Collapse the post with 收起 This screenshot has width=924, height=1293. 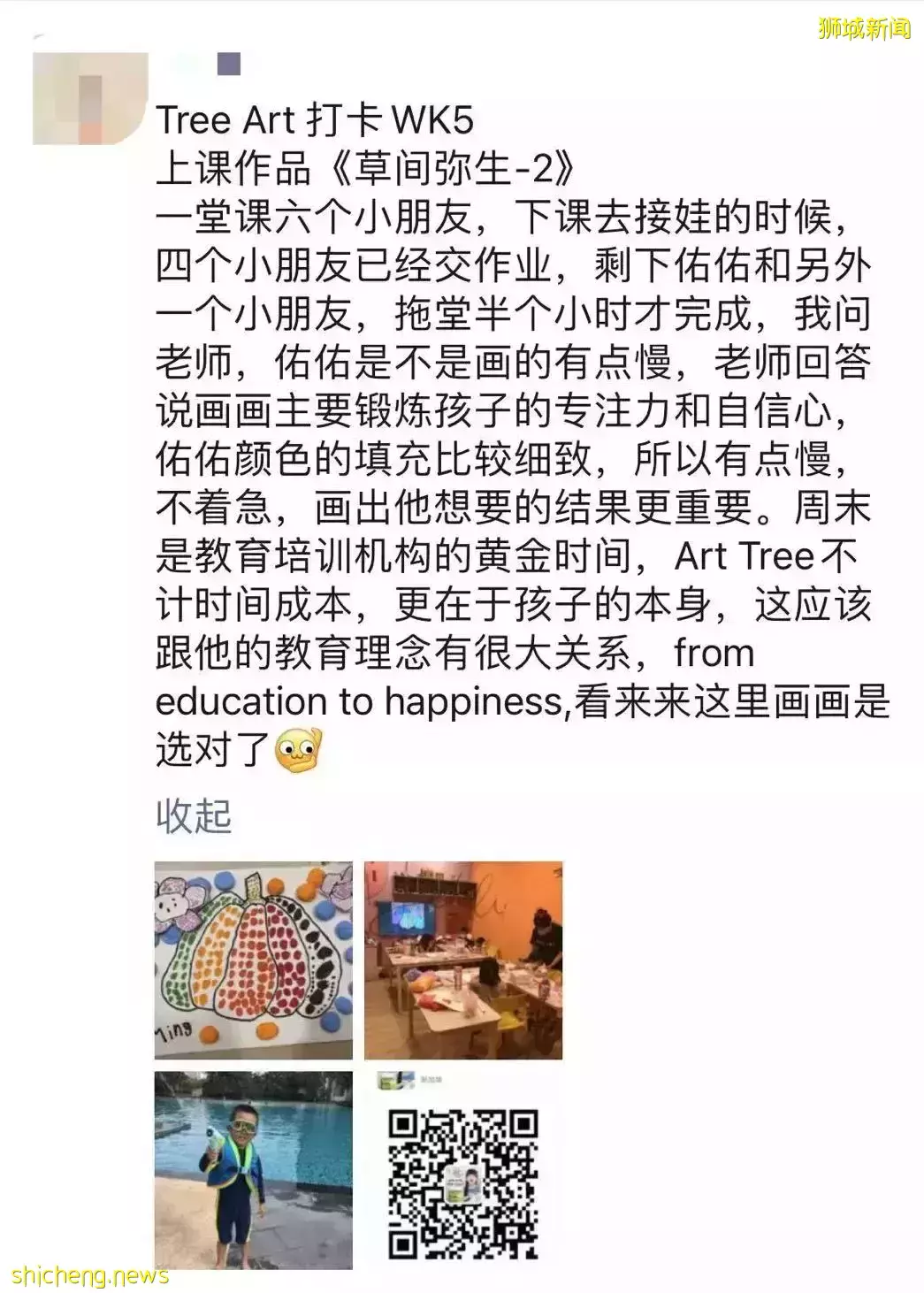tap(194, 815)
